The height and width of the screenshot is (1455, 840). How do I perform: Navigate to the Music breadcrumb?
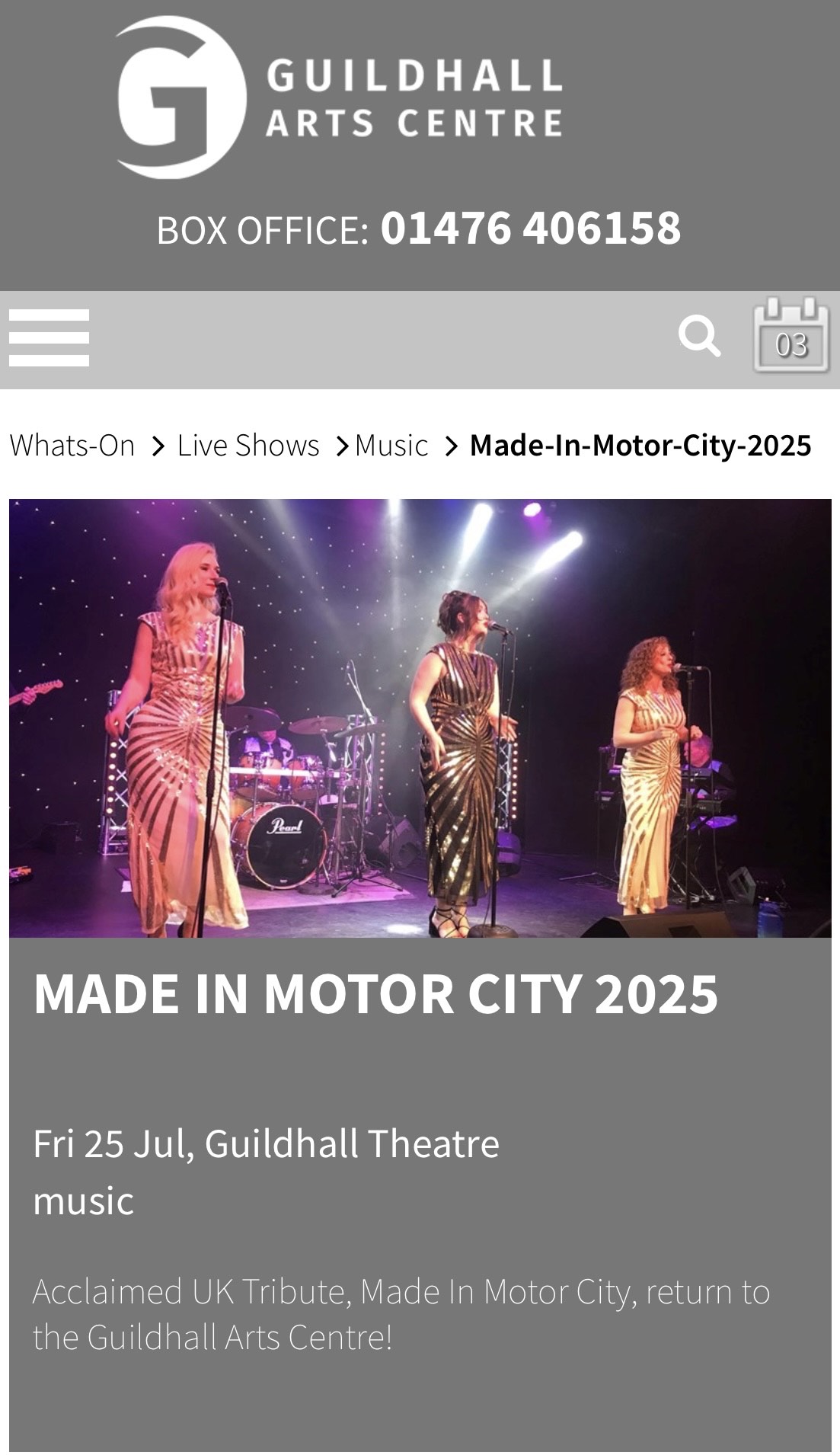[x=391, y=446]
